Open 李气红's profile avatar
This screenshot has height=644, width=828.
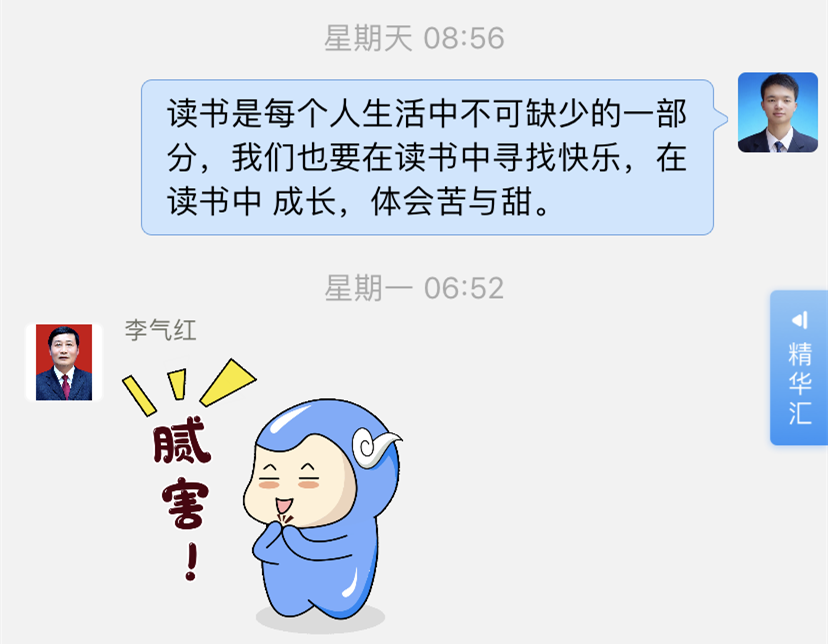coord(64,362)
